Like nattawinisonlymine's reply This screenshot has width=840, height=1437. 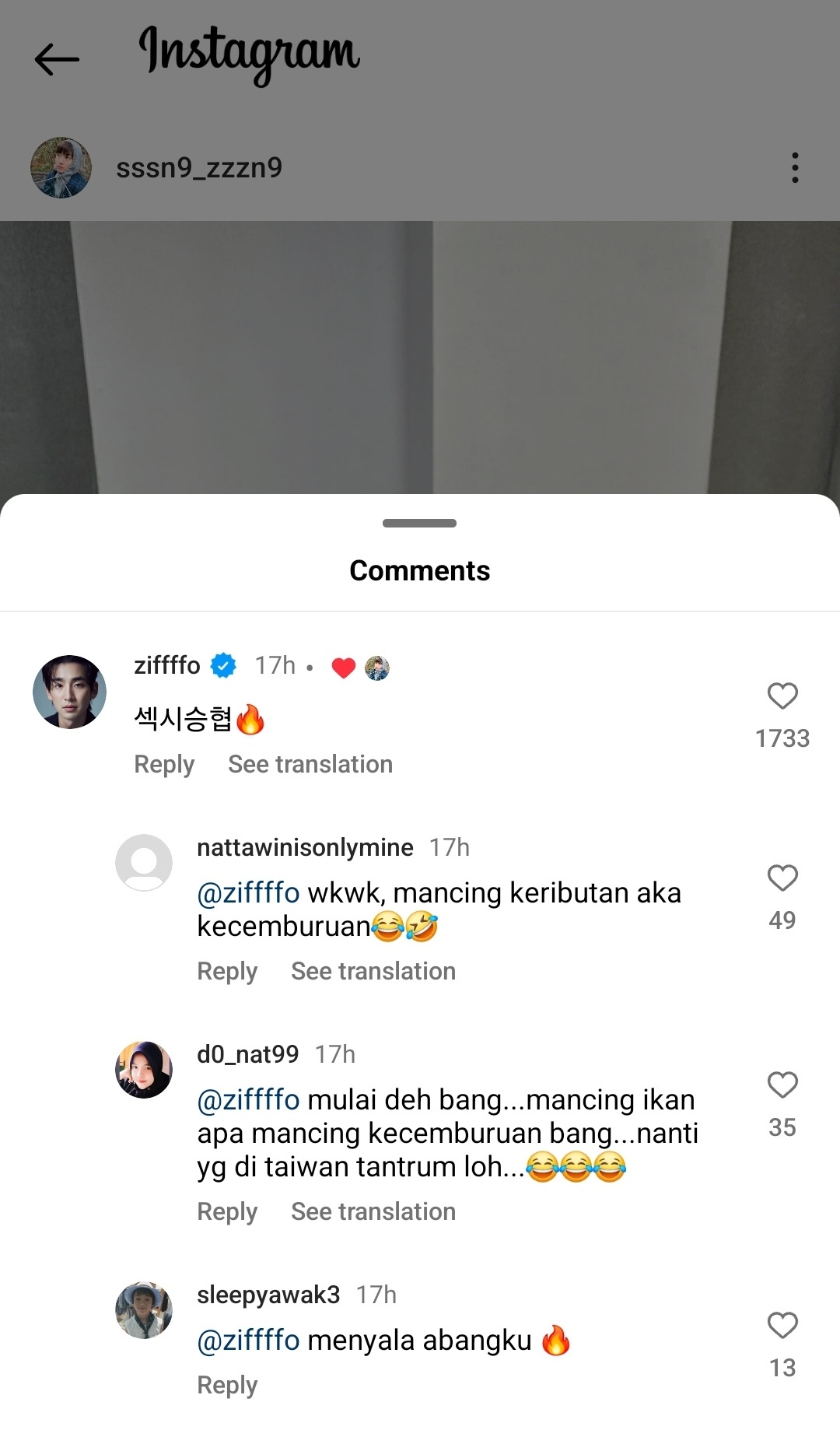coord(782,878)
